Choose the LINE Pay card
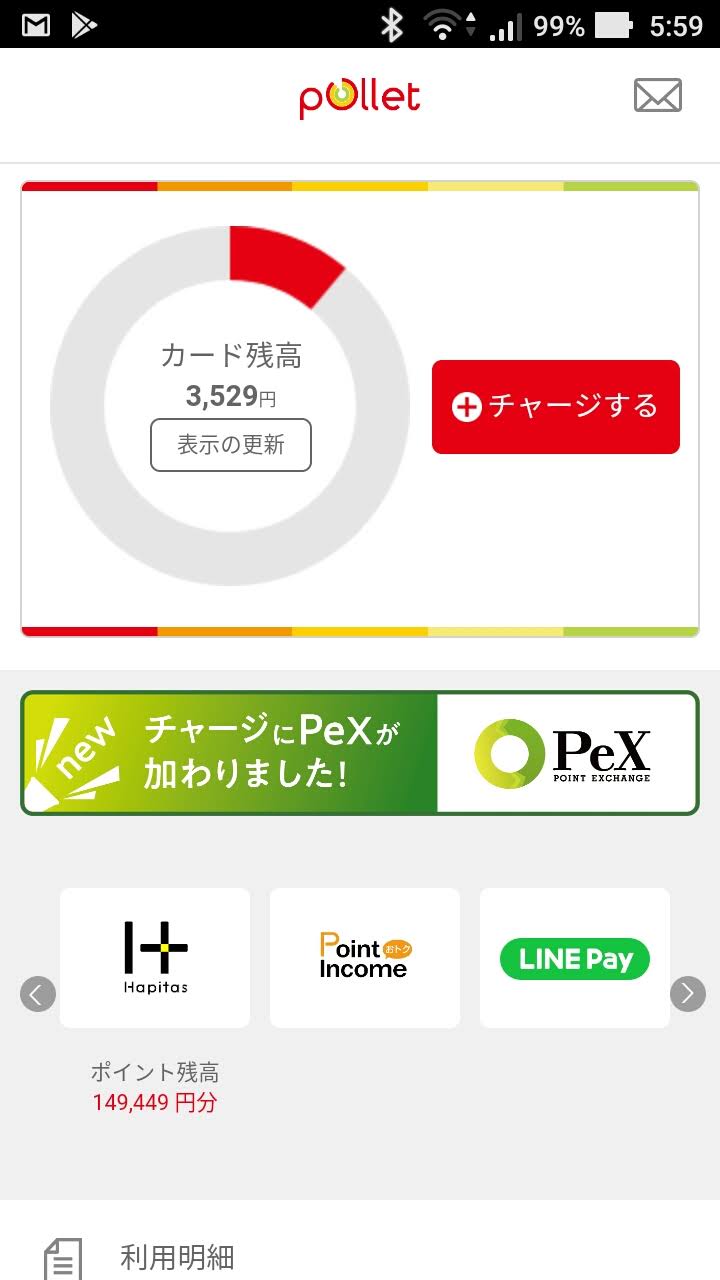Image resolution: width=720 pixels, height=1280 pixels. tap(575, 957)
